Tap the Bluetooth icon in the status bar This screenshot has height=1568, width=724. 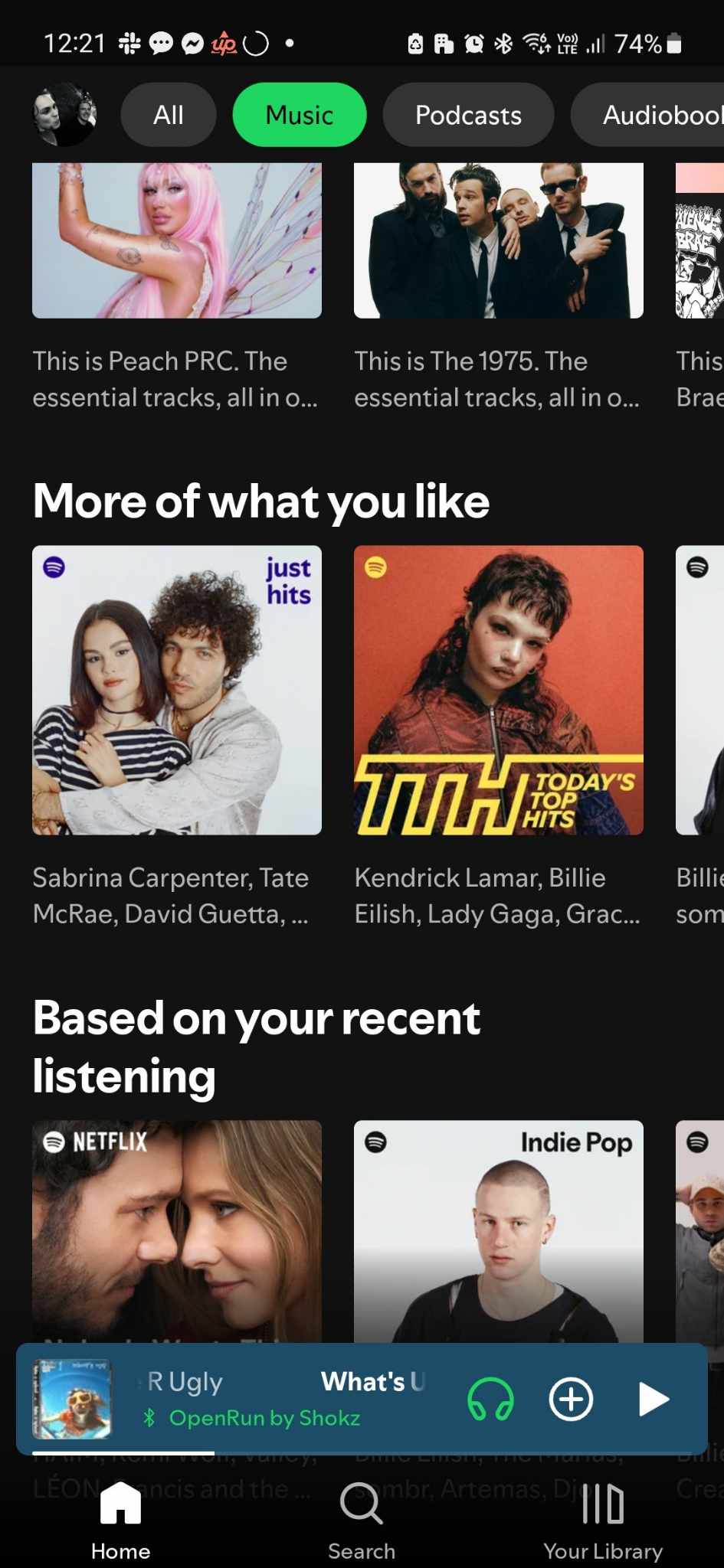click(x=503, y=44)
